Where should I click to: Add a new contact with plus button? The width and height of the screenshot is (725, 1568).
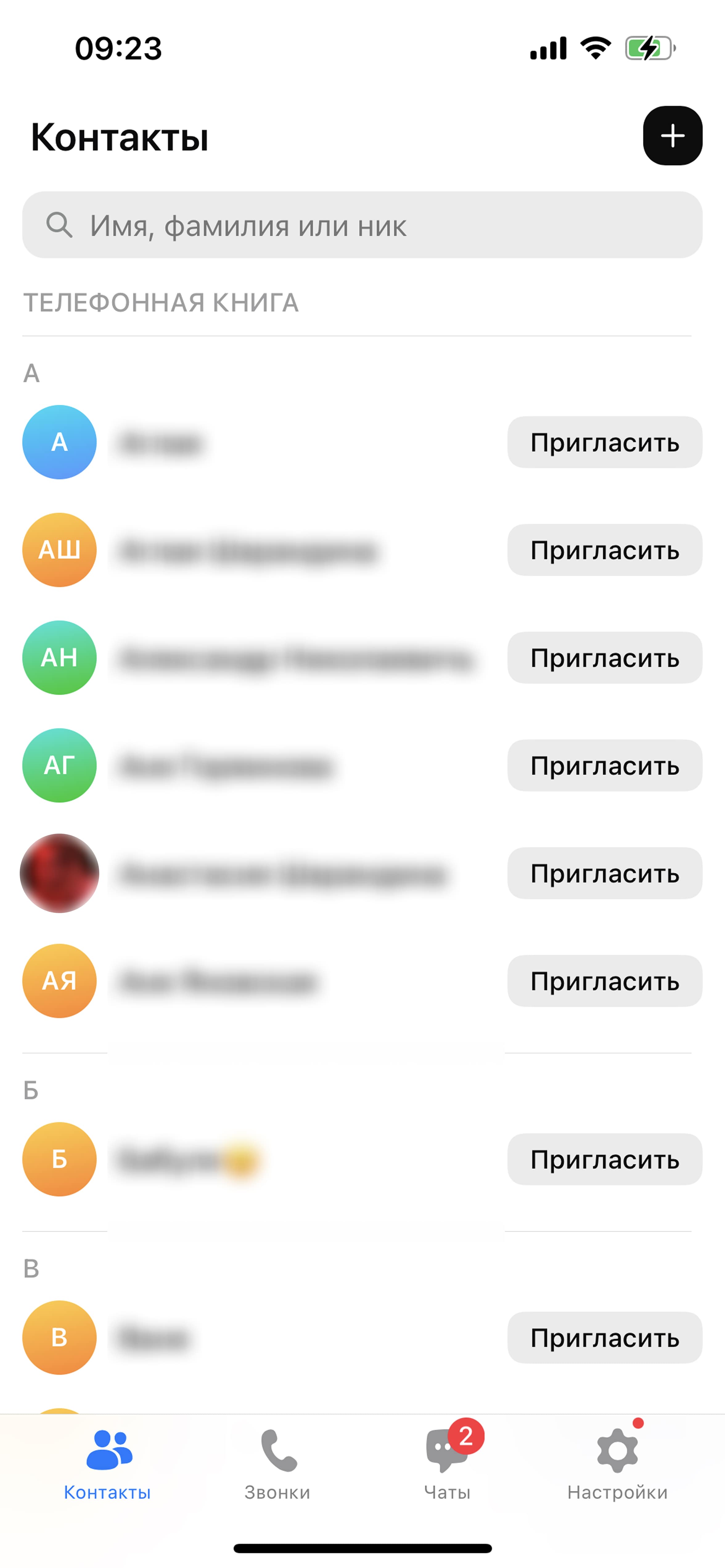point(673,136)
